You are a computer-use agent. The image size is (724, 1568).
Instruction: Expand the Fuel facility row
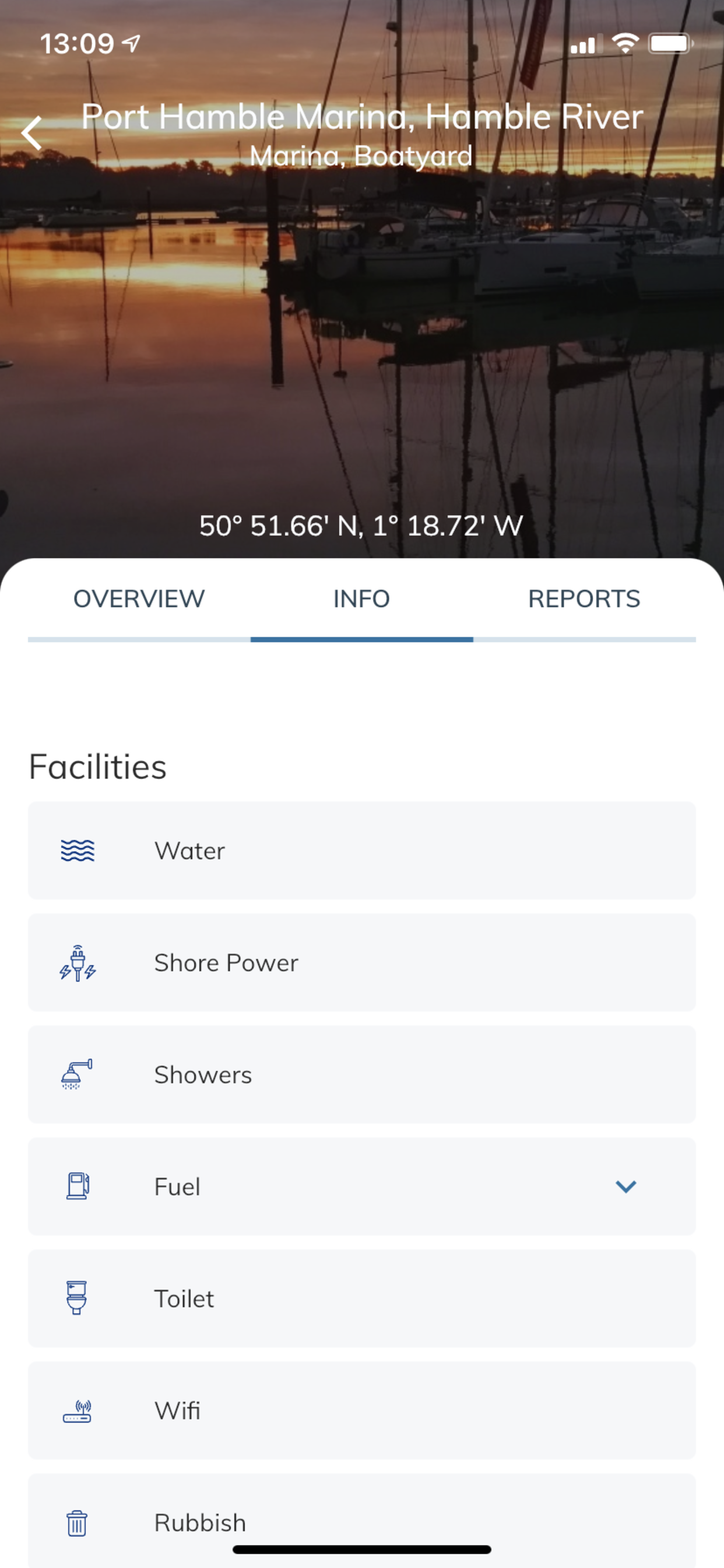[361, 1186]
